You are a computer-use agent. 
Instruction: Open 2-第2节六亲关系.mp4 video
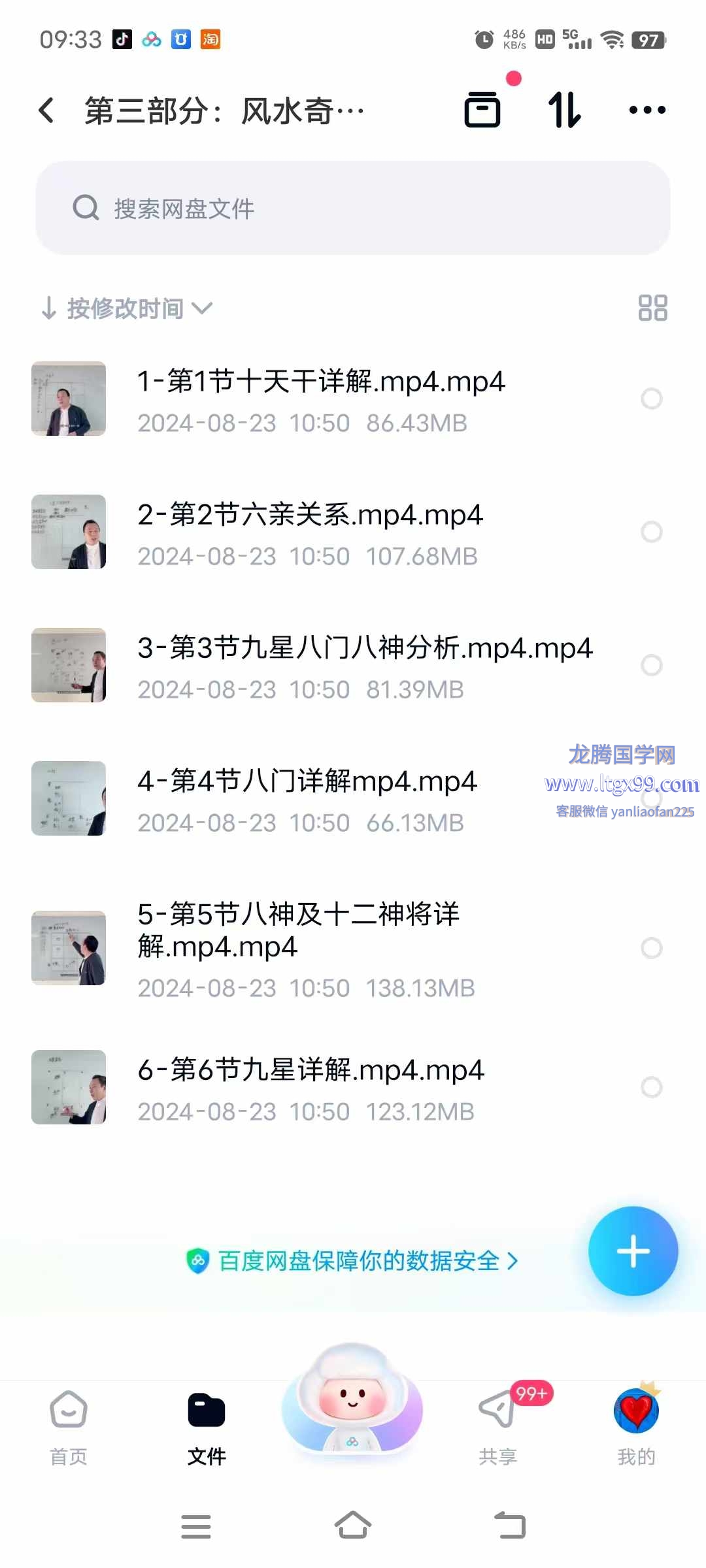click(310, 515)
